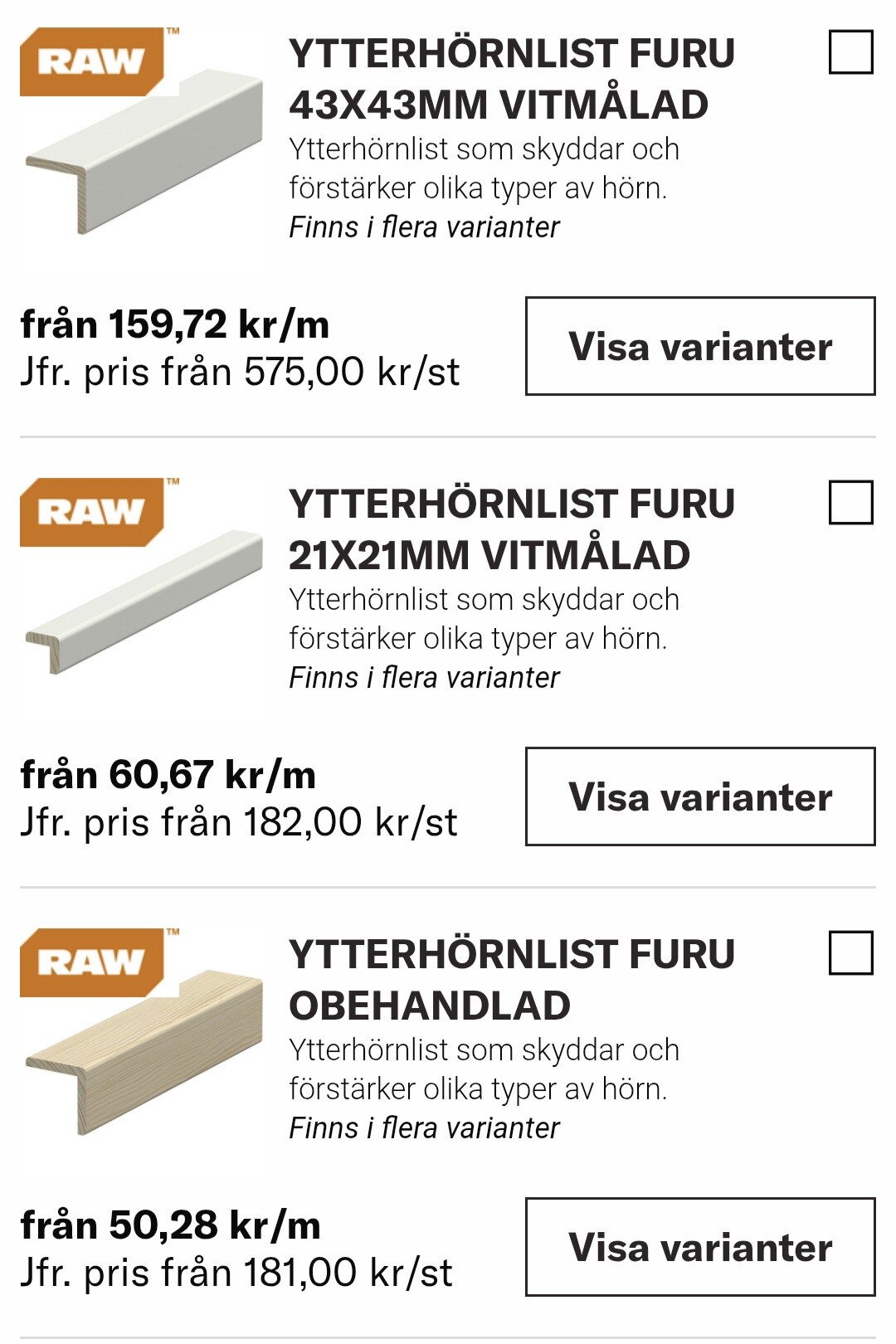Image resolution: width=896 pixels, height=1344 pixels.
Task: Show variants for 43X43MM Vitmålad list
Action: pyautogui.click(x=699, y=346)
